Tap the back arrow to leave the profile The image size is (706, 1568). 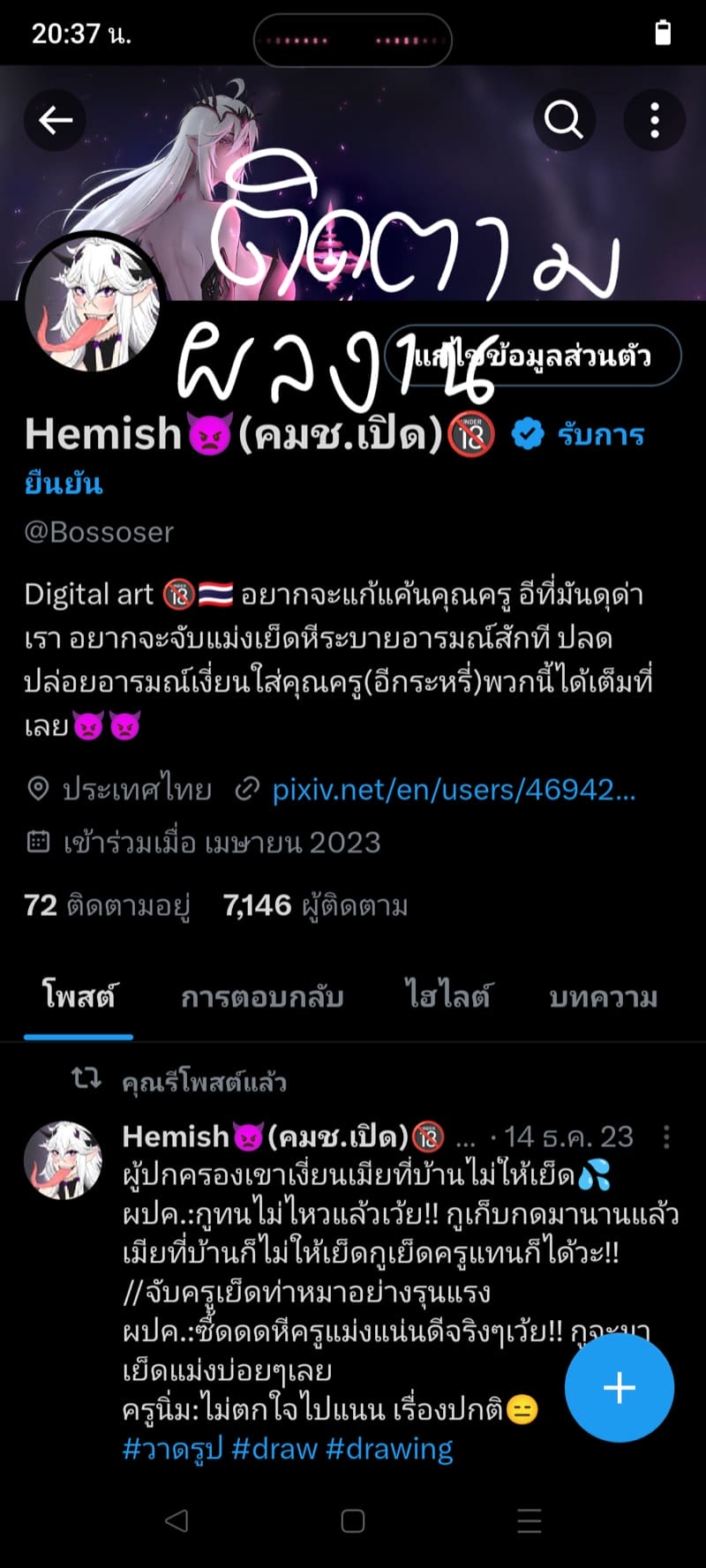56,120
